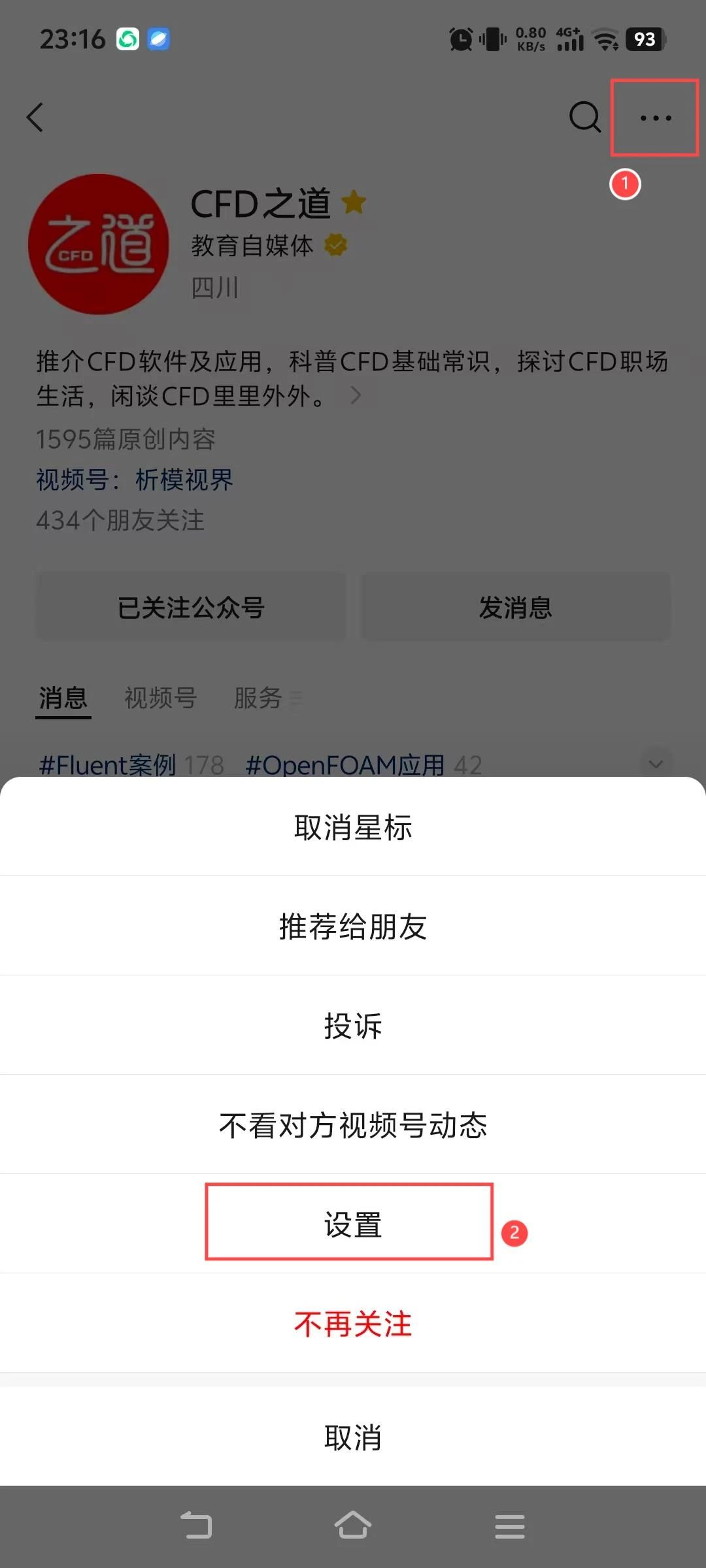Dismiss the sheet with 取消
706x1568 pixels.
pos(353,1437)
